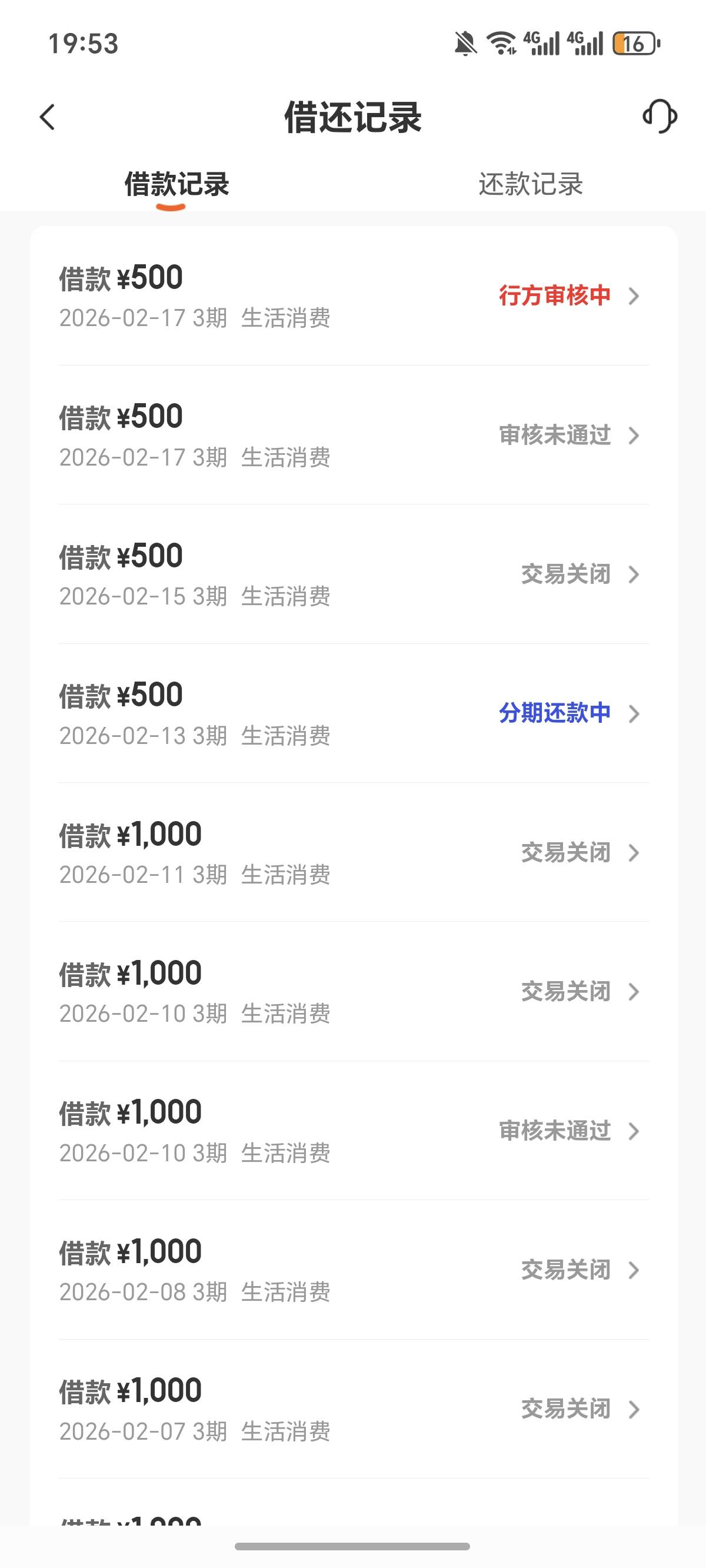Go back using the top-left arrow
The width and height of the screenshot is (706, 1568).
click(x=48, y=117)
